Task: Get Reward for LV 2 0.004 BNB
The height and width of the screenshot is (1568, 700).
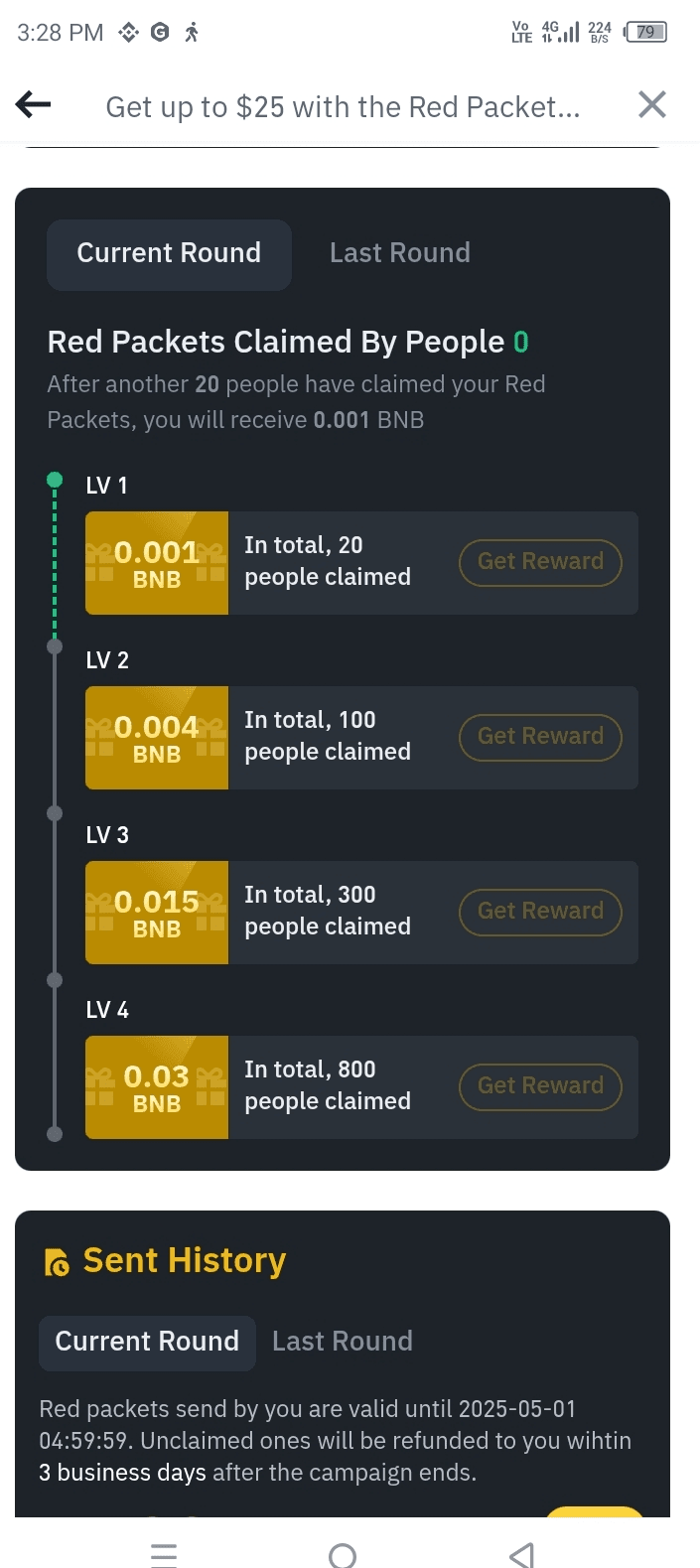Action: click(540, 737)
